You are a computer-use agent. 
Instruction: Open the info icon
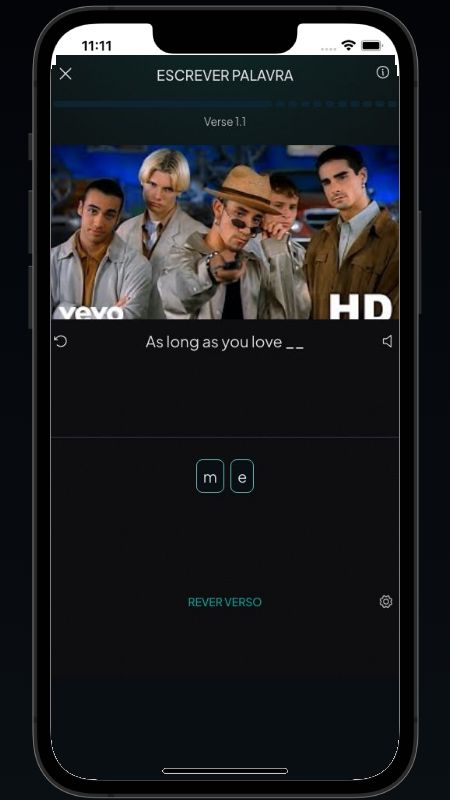[383, 72]
